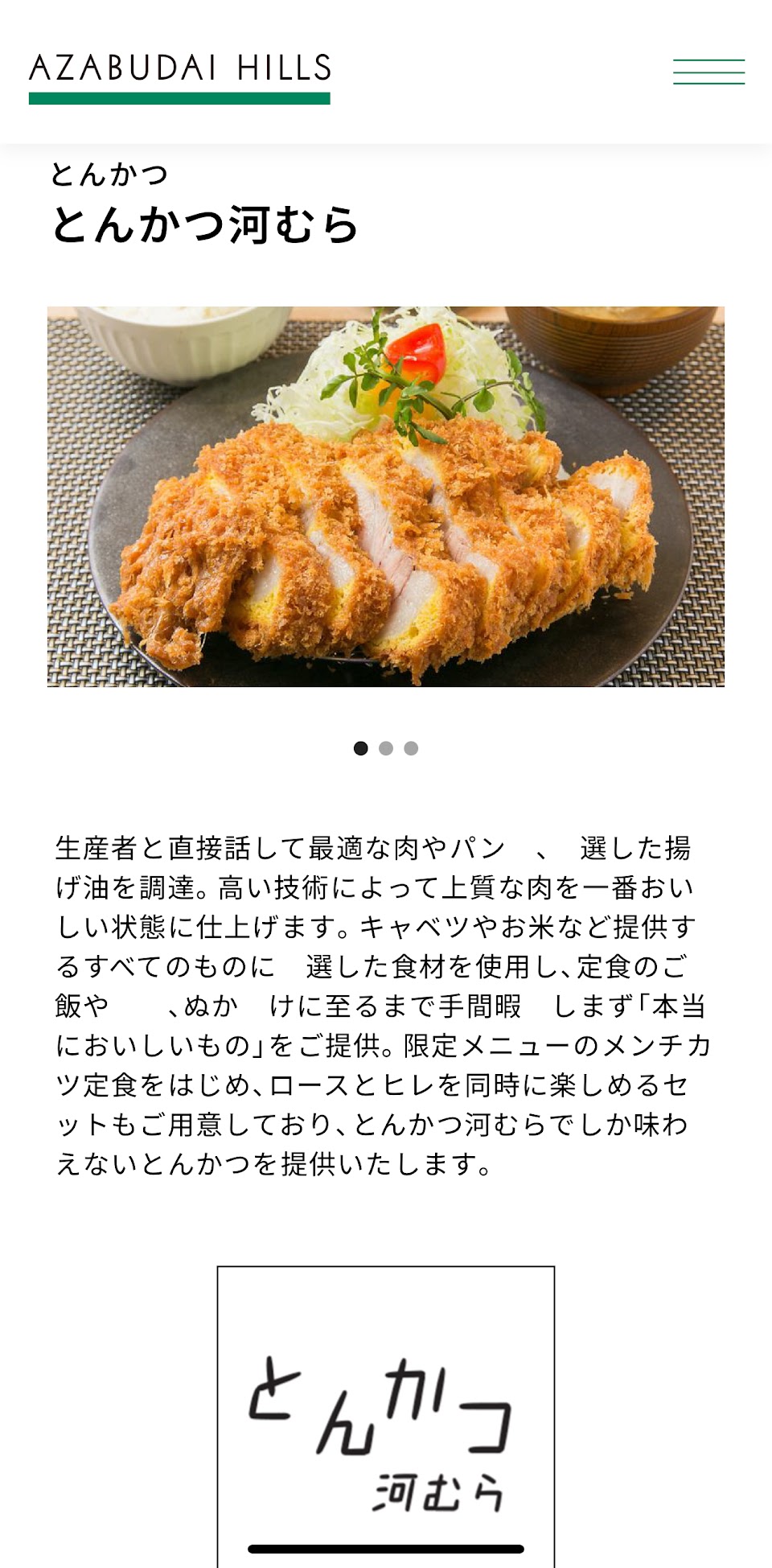The width and height of the screenshot is (772, 1568).
Task: Open the hamburger menu
Action: click(x=708, y=71)
